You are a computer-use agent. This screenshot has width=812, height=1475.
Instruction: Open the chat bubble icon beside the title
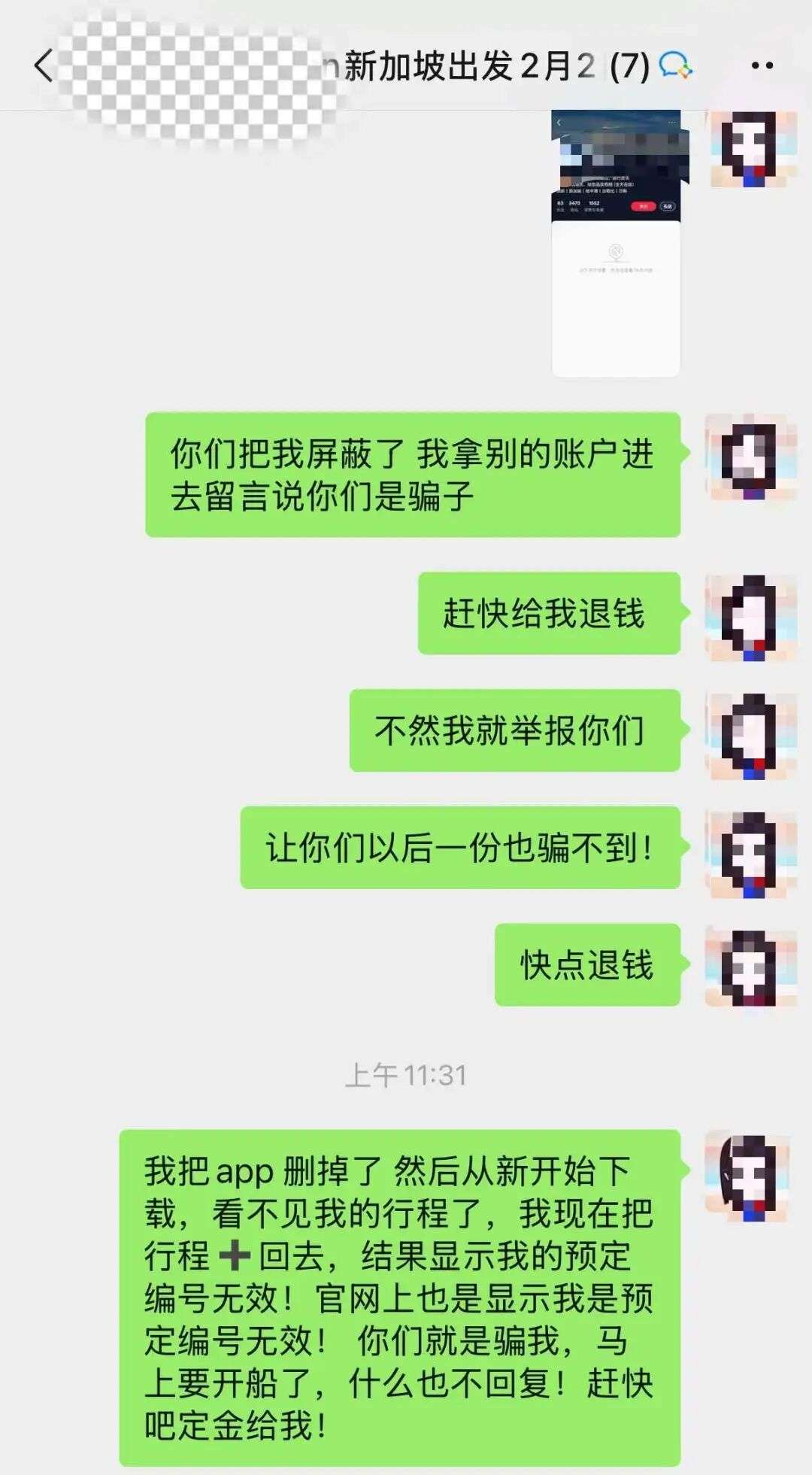click(674, 66)
